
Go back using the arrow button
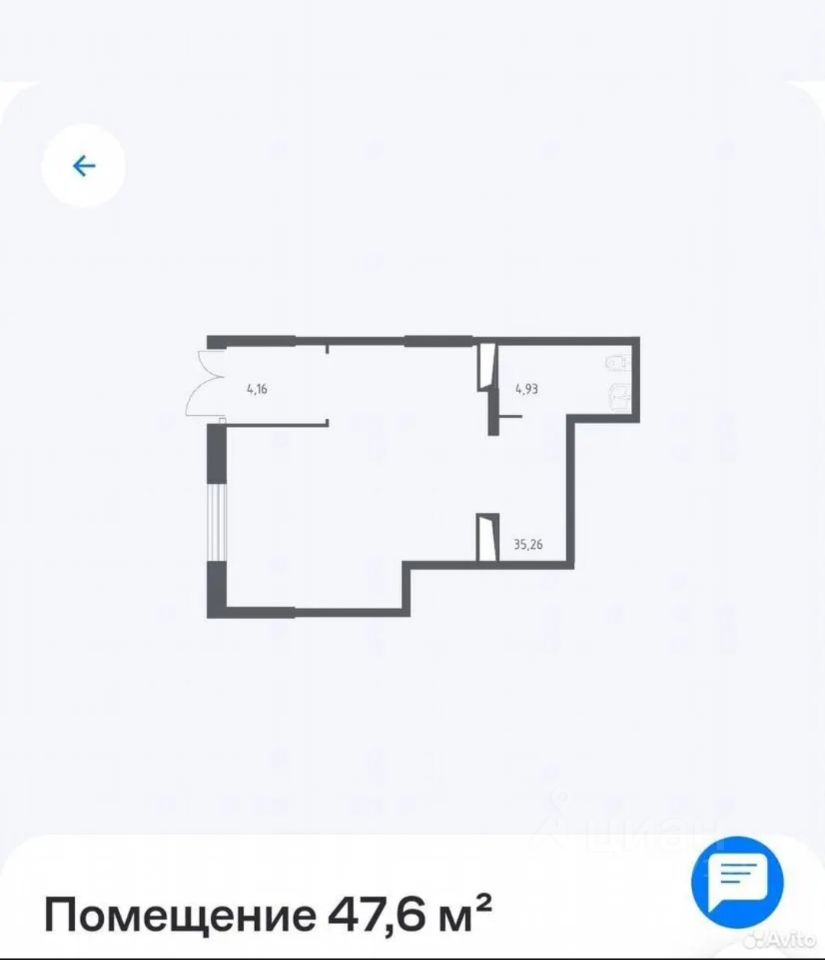click(83, 166)
